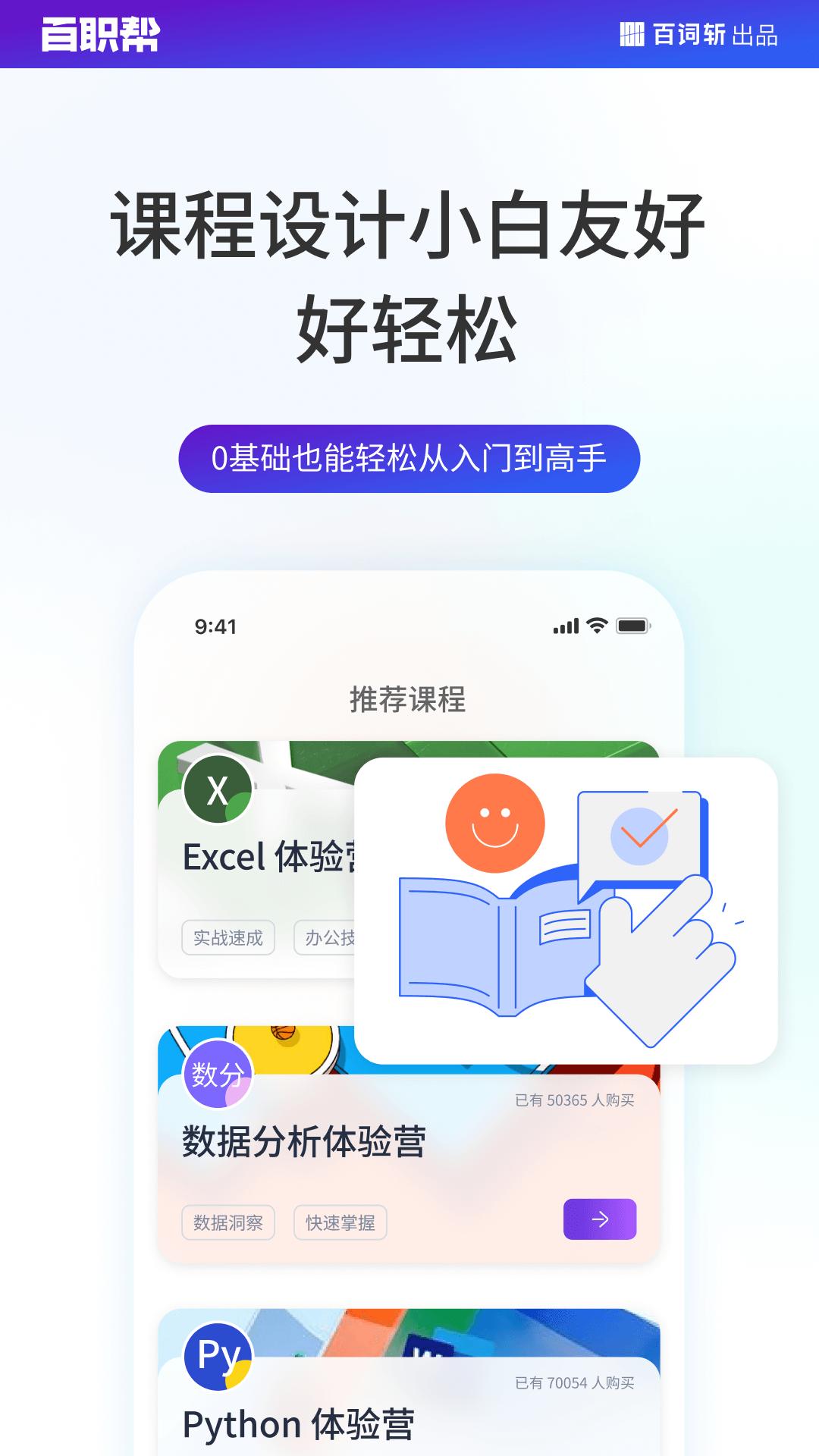Click the 百词斩 brand icon top right
819x1456 pixels.
[x=631, y=33]
